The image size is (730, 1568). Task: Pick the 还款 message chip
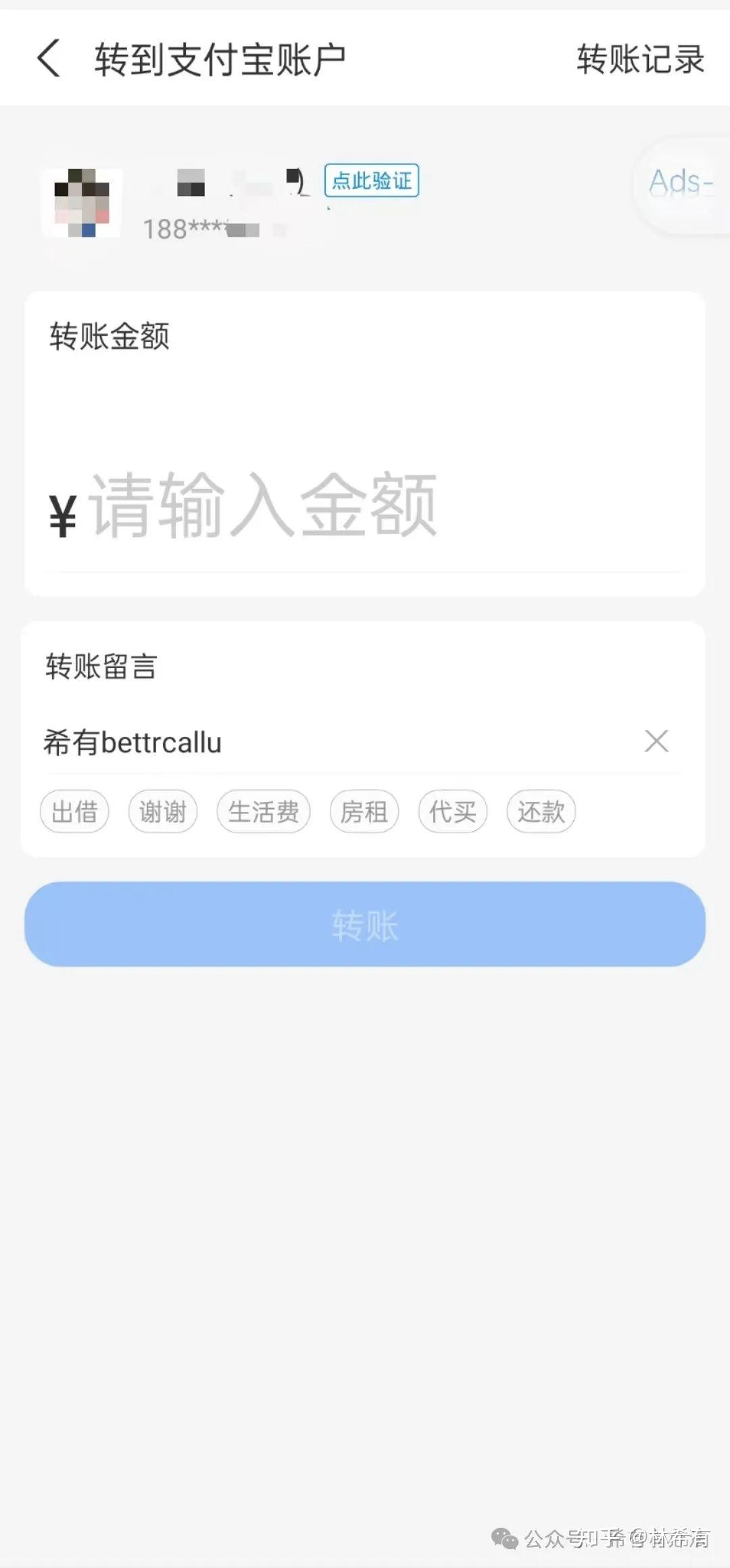coord(541,811)
